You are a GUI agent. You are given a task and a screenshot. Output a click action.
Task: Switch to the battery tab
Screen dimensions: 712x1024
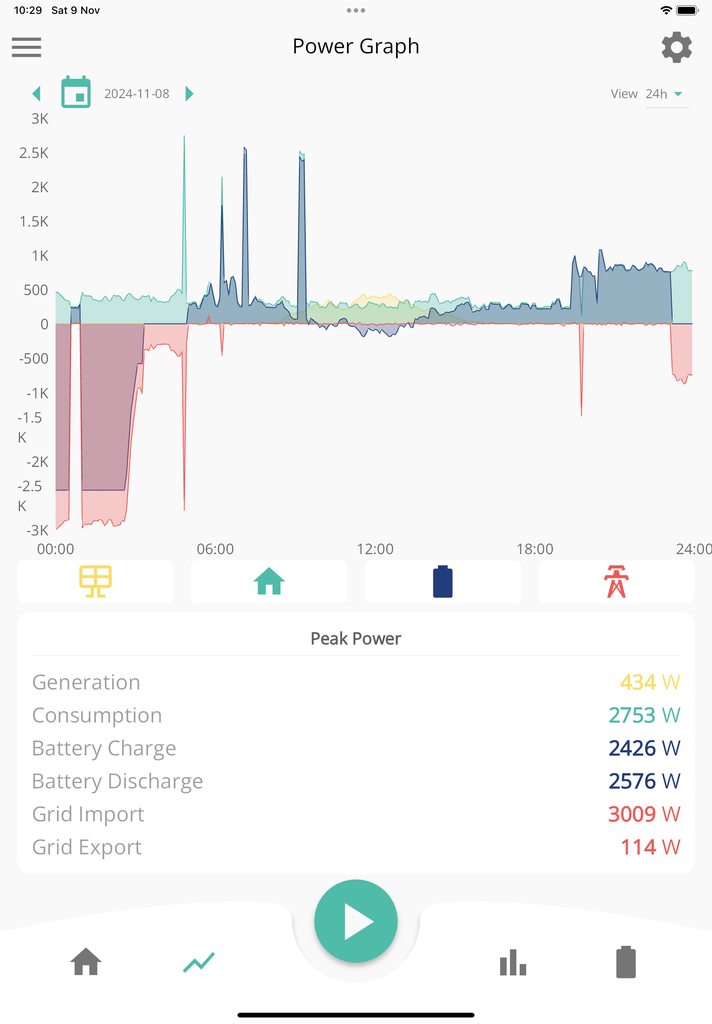[625, 962]
